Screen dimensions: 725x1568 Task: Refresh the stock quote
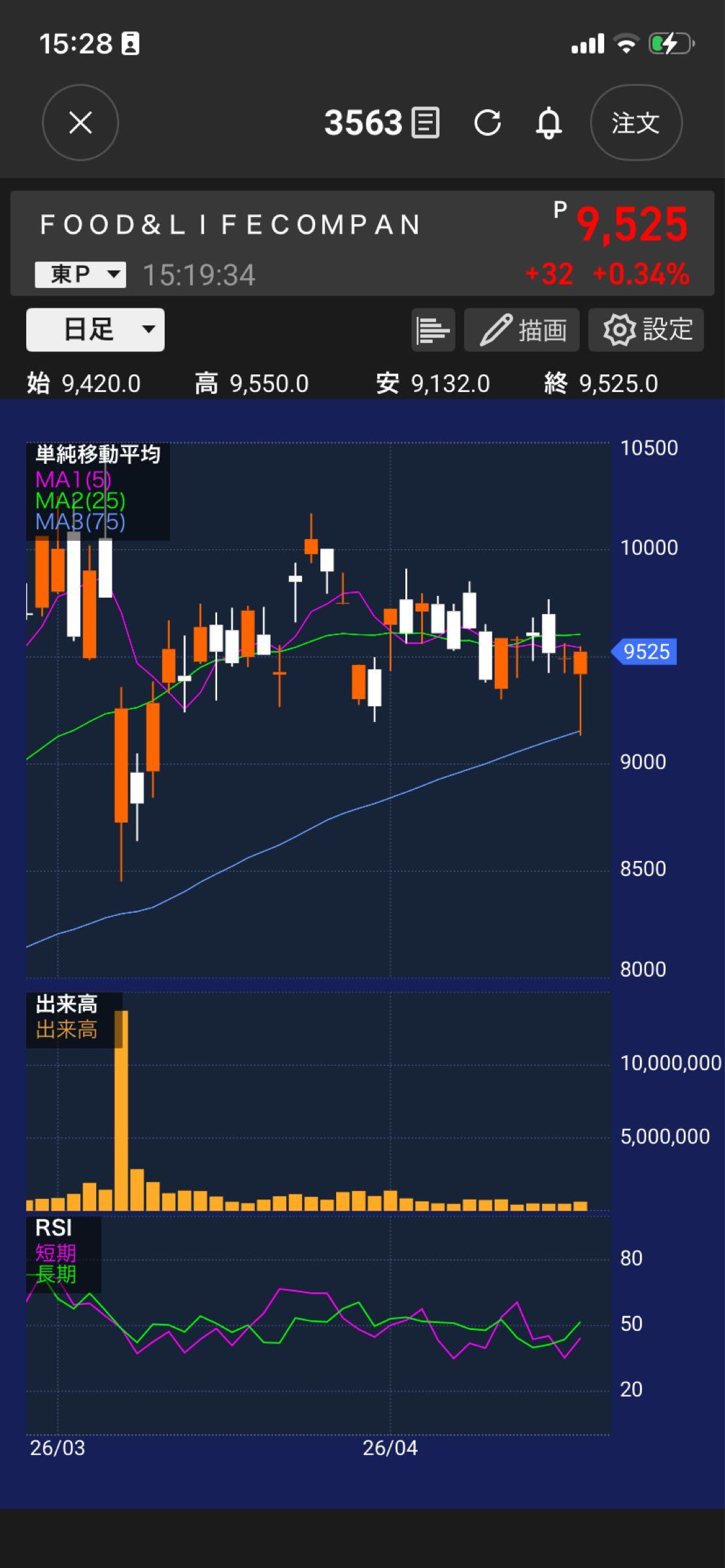[488, 122]
